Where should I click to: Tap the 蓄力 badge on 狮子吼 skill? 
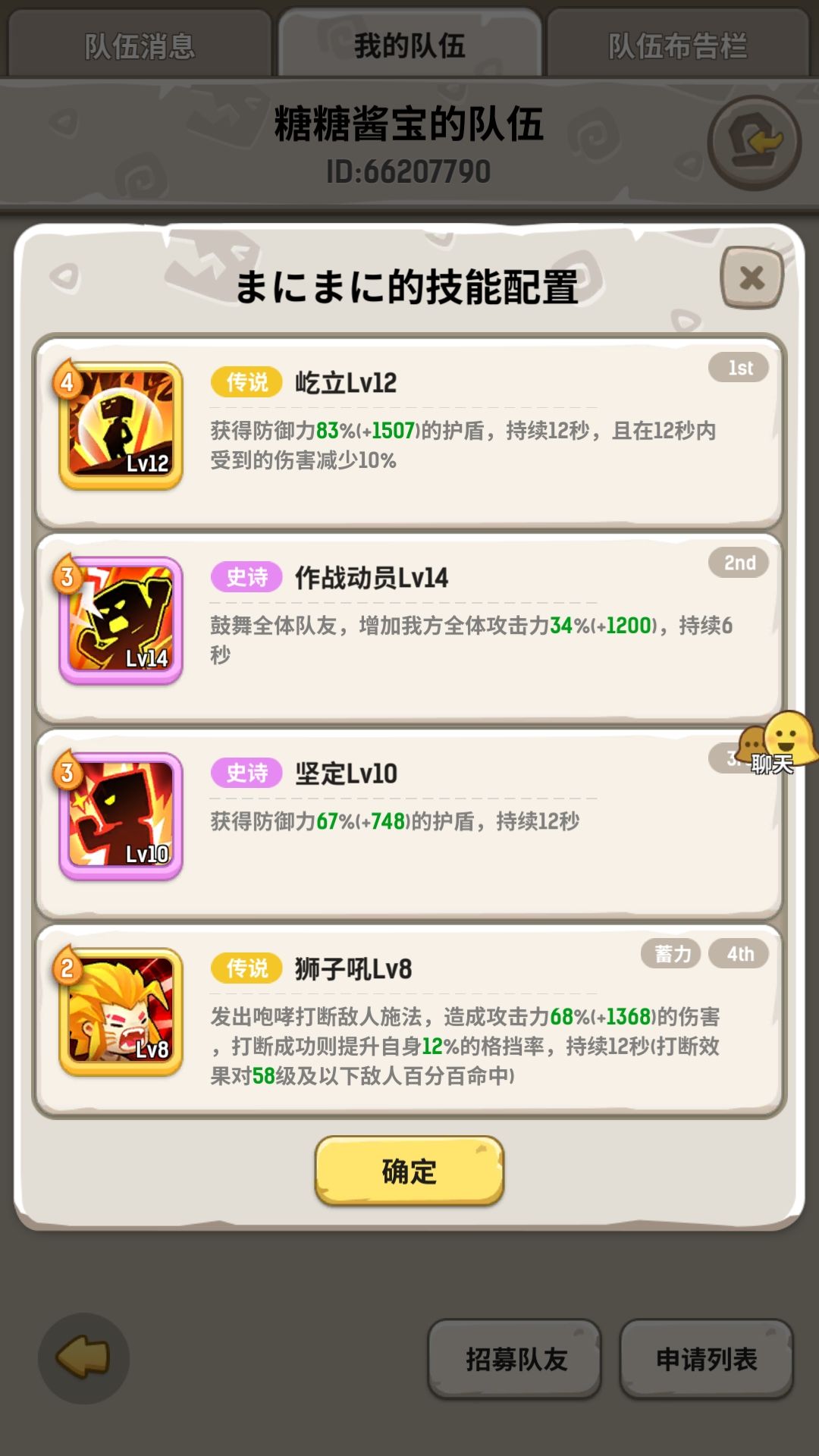tap(671, 954)
